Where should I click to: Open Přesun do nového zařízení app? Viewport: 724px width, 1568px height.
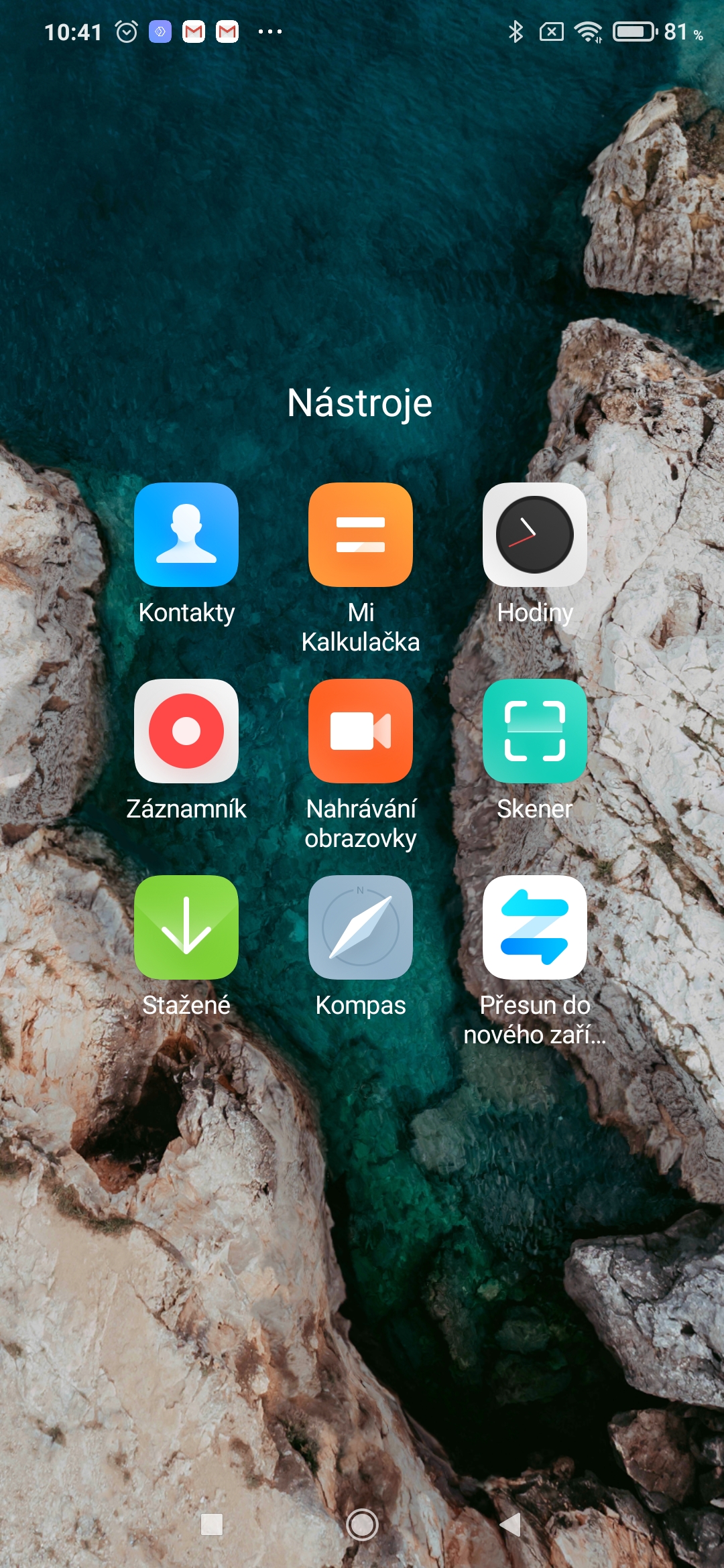535,927
